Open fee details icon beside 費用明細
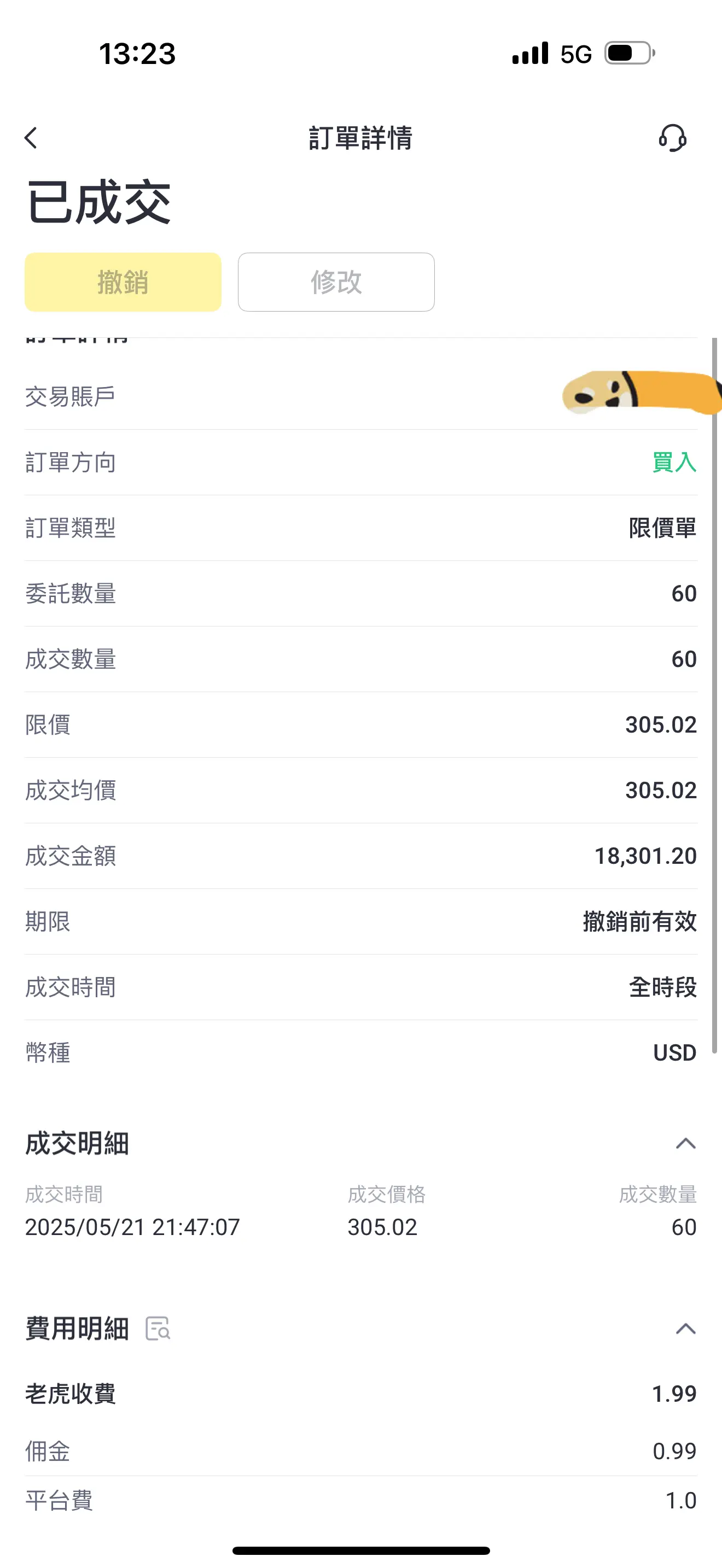Screen dimensions: 722x1568 158,1328
